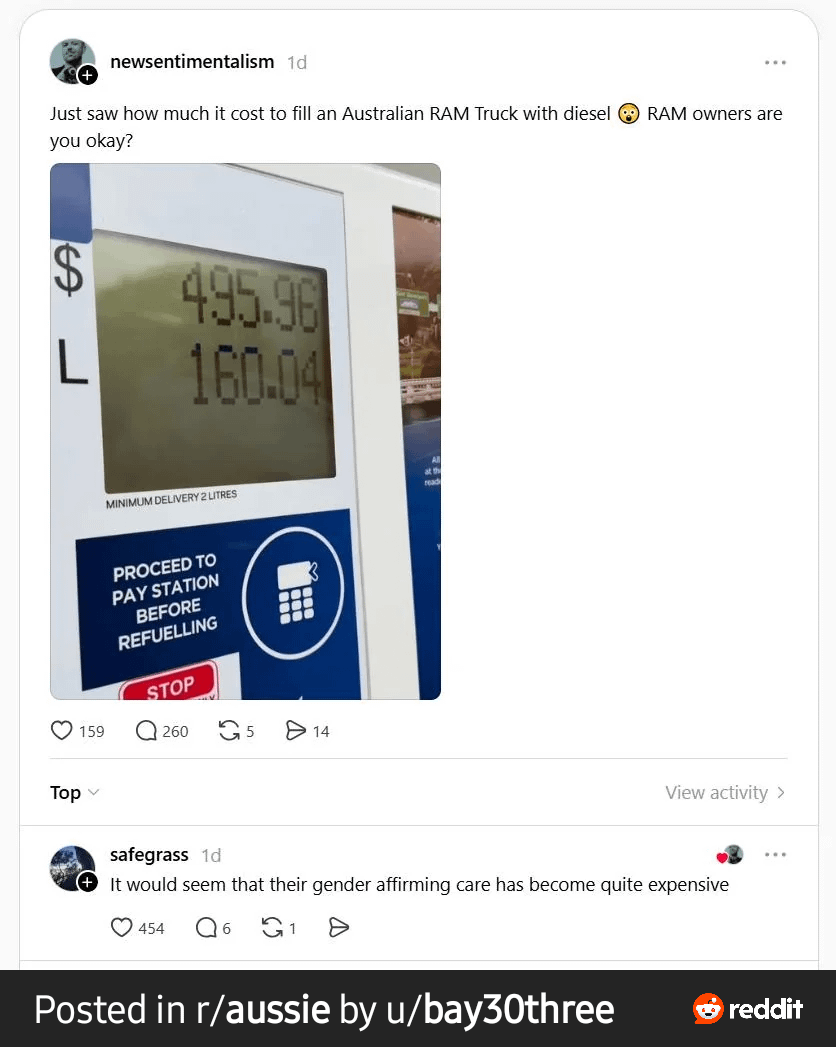Open overflow menu on safegrass's reply
Viewport: 836px width, 1047px height.
point(775,855)
